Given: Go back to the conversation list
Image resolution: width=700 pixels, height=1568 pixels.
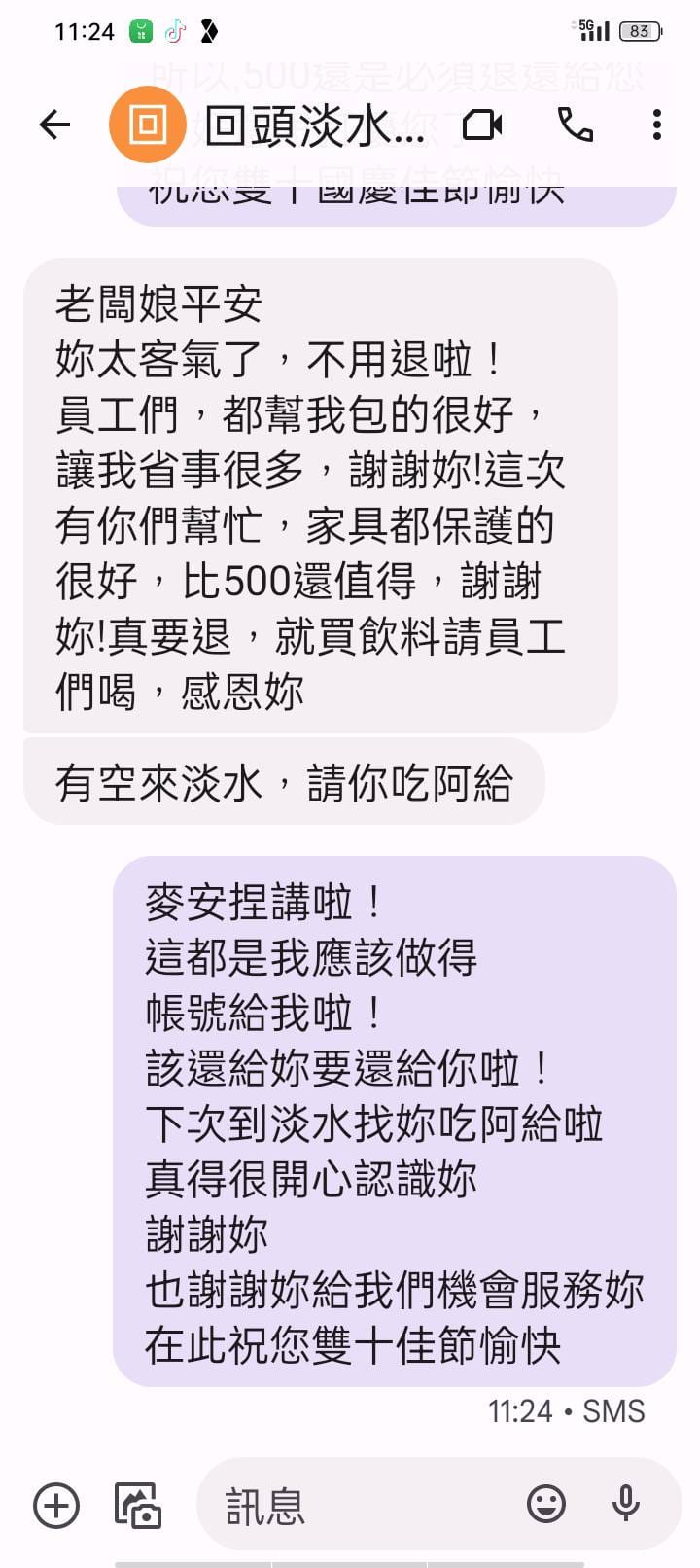Looking at the screenshot, I should pyautogui.click(x=55, y=125).
